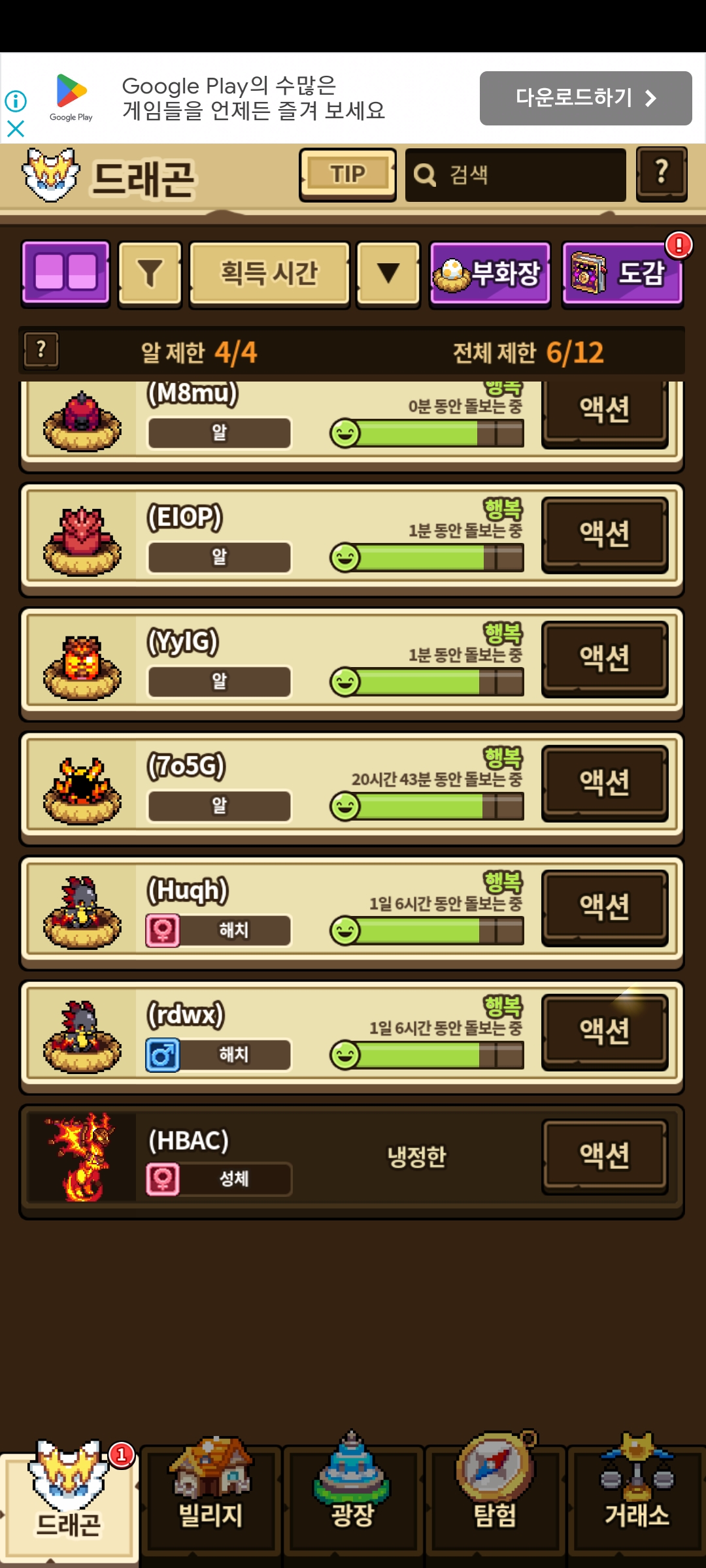
Task: Open the funnel filter options
Action: pos(150,273)
